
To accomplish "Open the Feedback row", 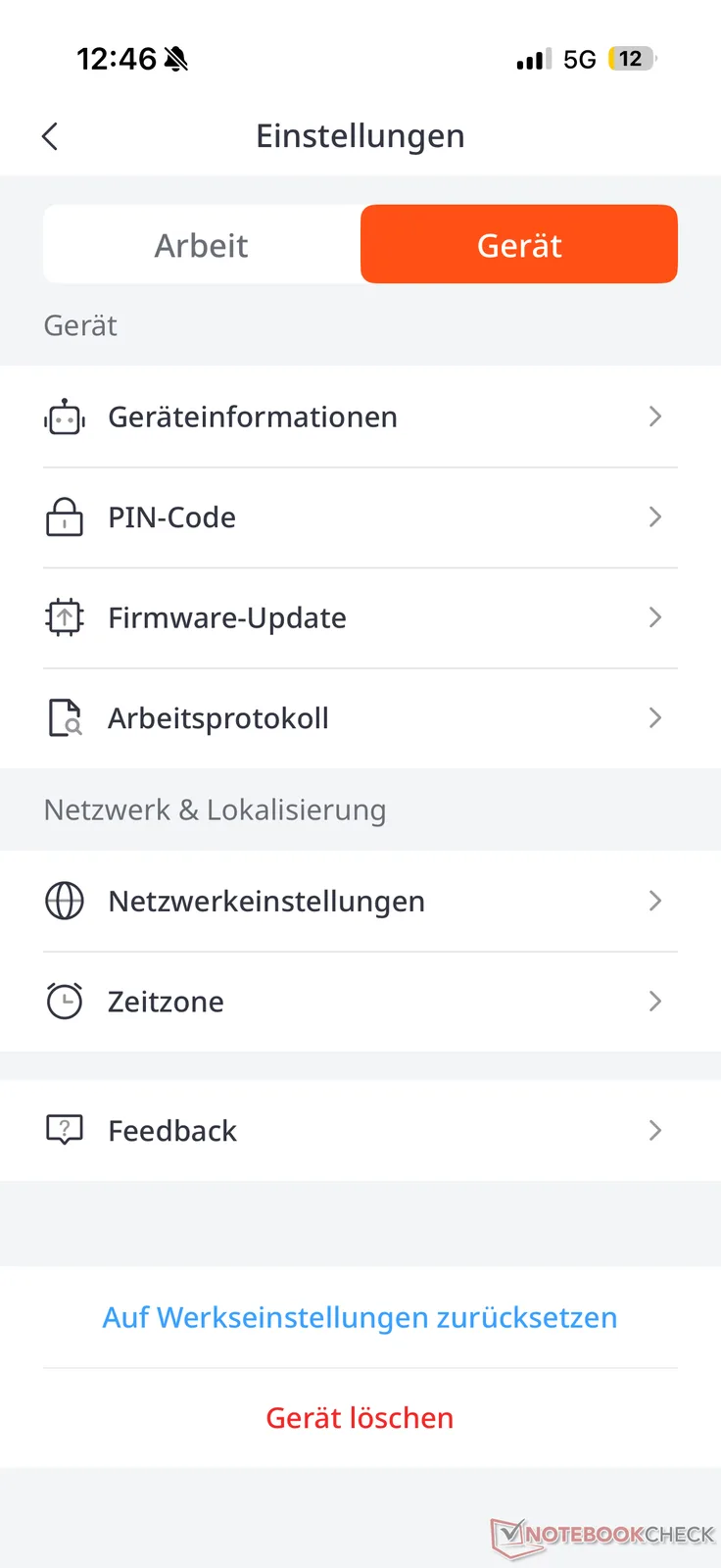I will (360, 1131).
